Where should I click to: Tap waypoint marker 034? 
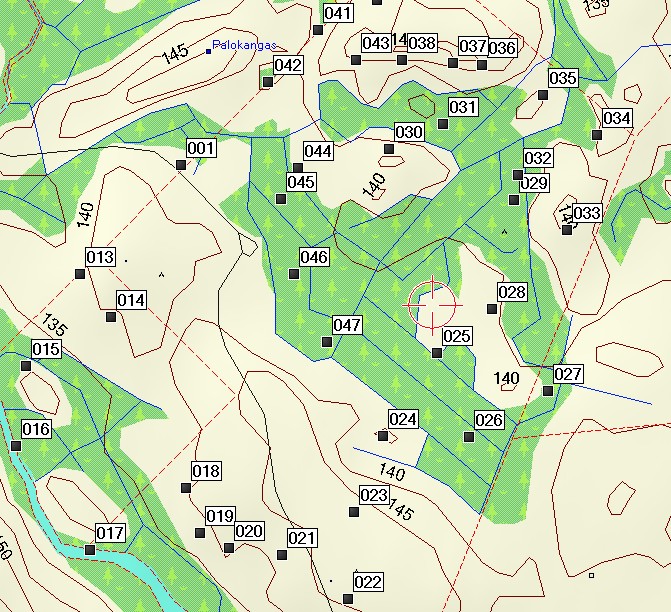coord(597,134)
